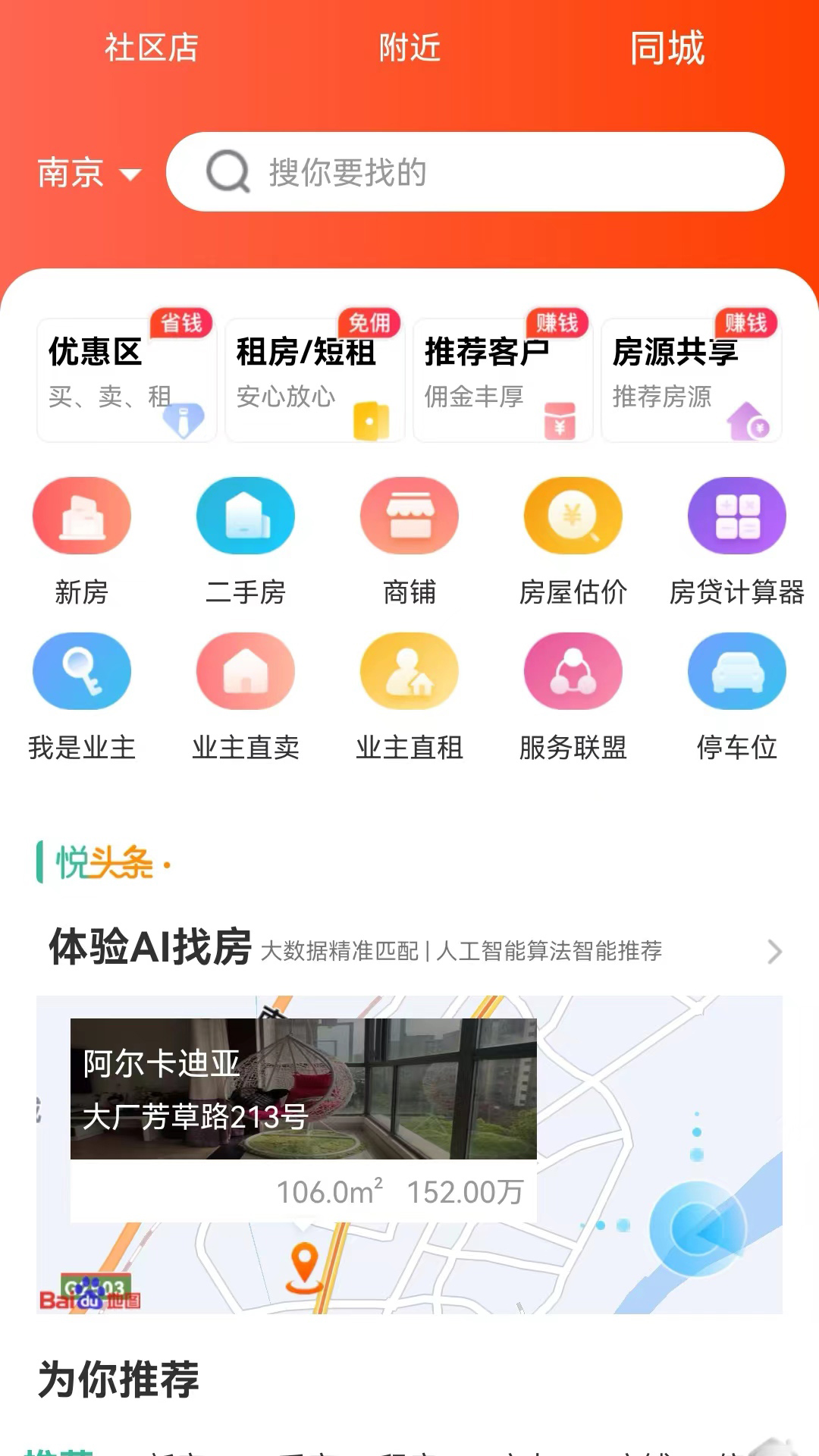Select the 同城 tab
Image resolution: width=819 pixels, height=1456 pixels.
pyautogui.click(x=667, y=48)
